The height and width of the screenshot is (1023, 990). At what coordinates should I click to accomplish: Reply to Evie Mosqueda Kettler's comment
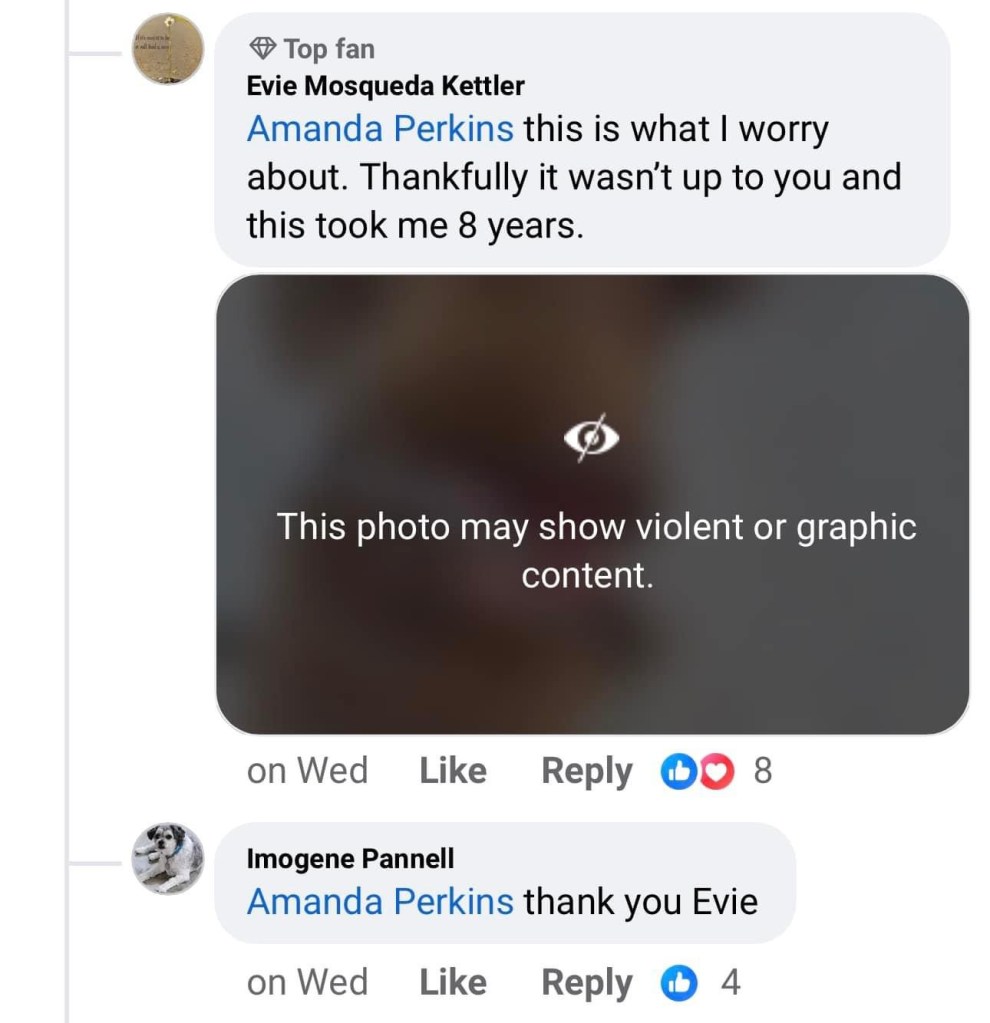pyautogui.click(x=587, y=771)
